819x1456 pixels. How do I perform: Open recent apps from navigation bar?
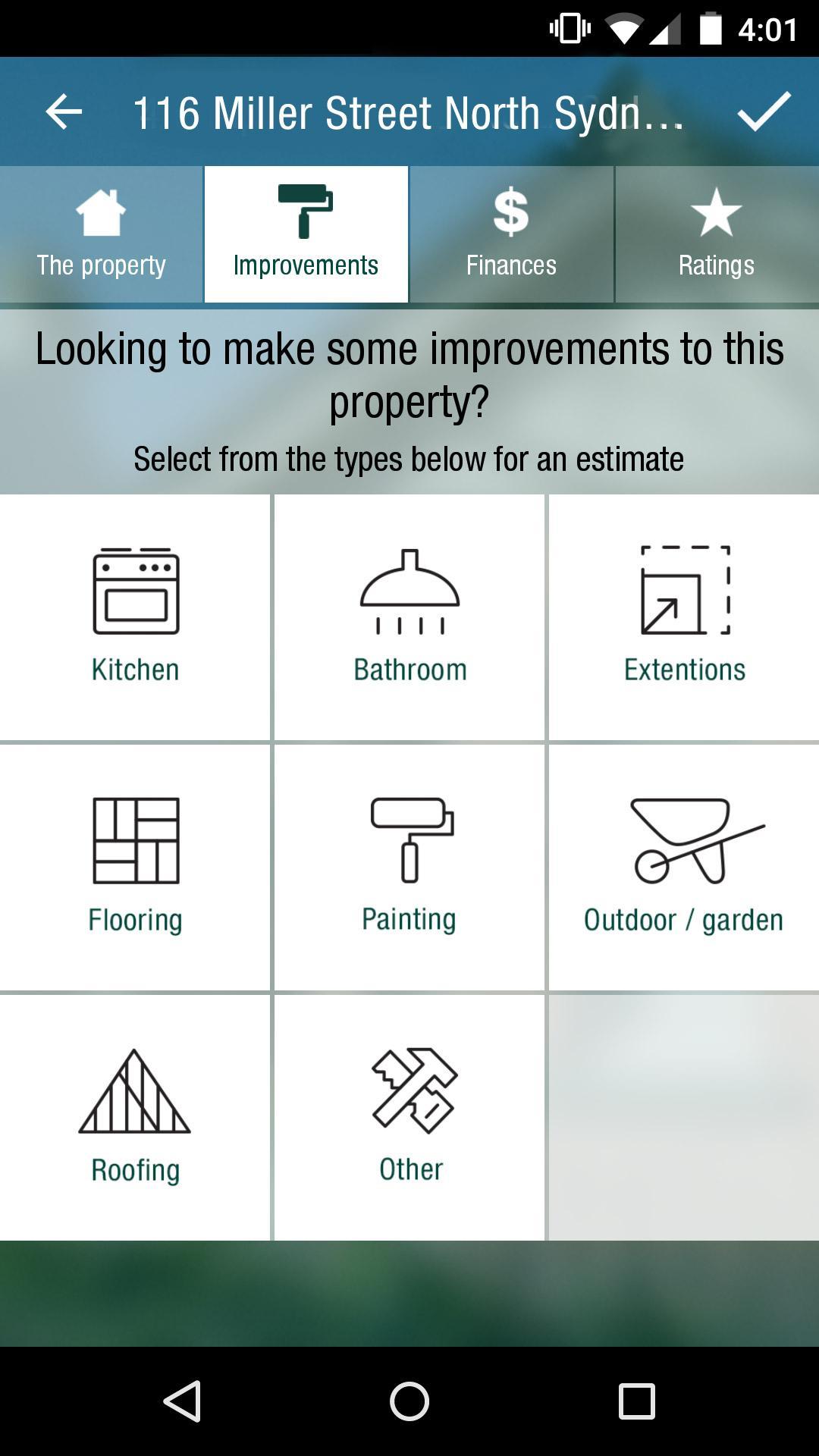click(x=636, y=1401)
